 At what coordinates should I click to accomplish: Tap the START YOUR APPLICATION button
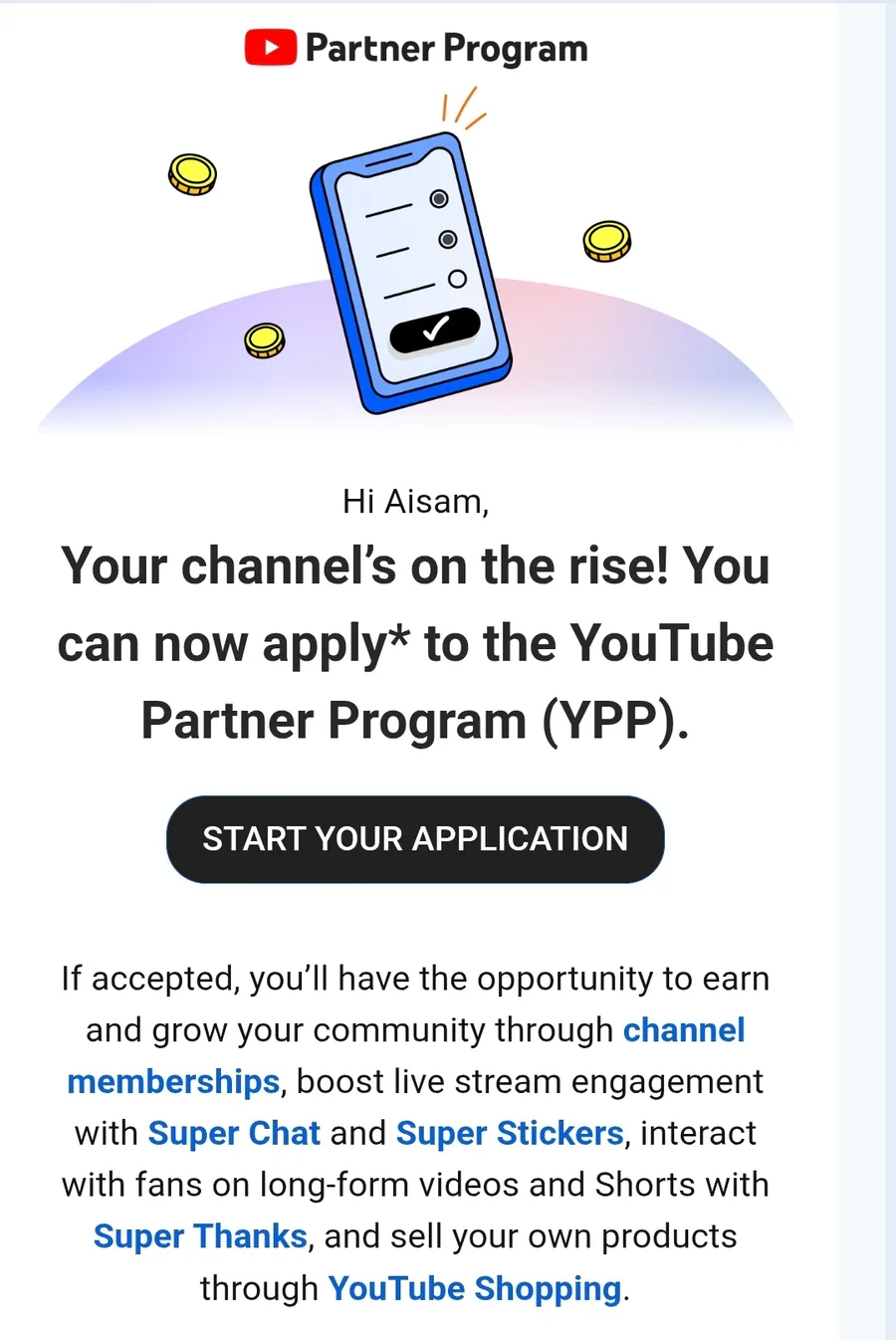[x=415, y=838]
